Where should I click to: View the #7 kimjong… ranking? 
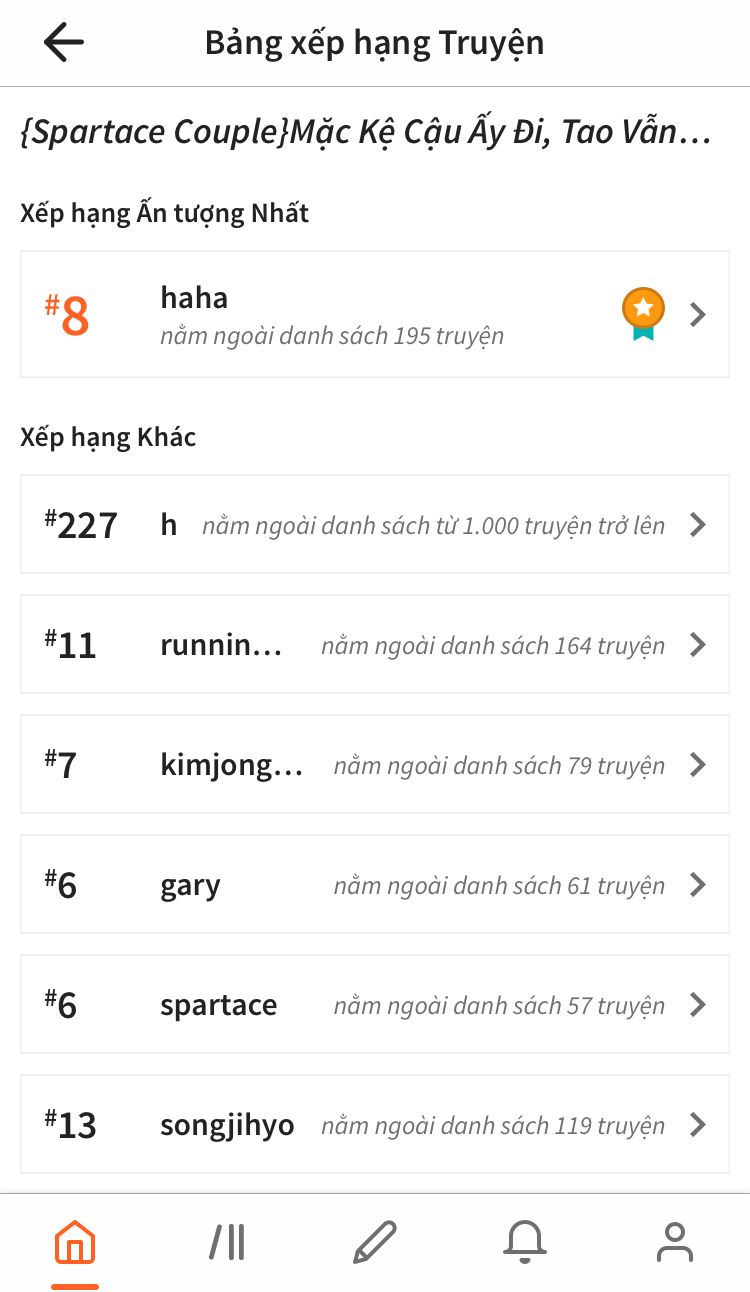(375, 764)
